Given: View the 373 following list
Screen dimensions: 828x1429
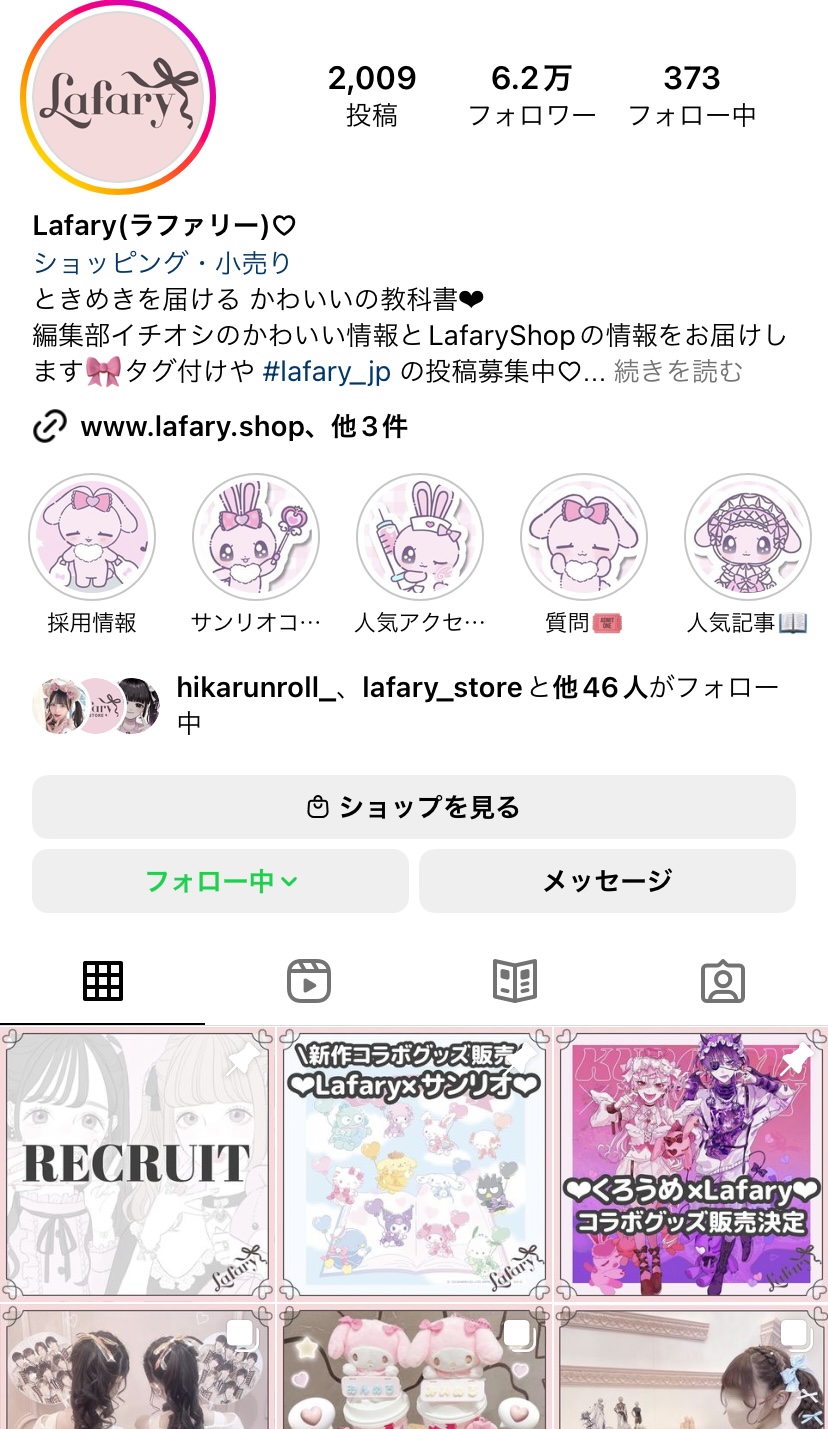Looking at the screenshot, I should 691,96.
